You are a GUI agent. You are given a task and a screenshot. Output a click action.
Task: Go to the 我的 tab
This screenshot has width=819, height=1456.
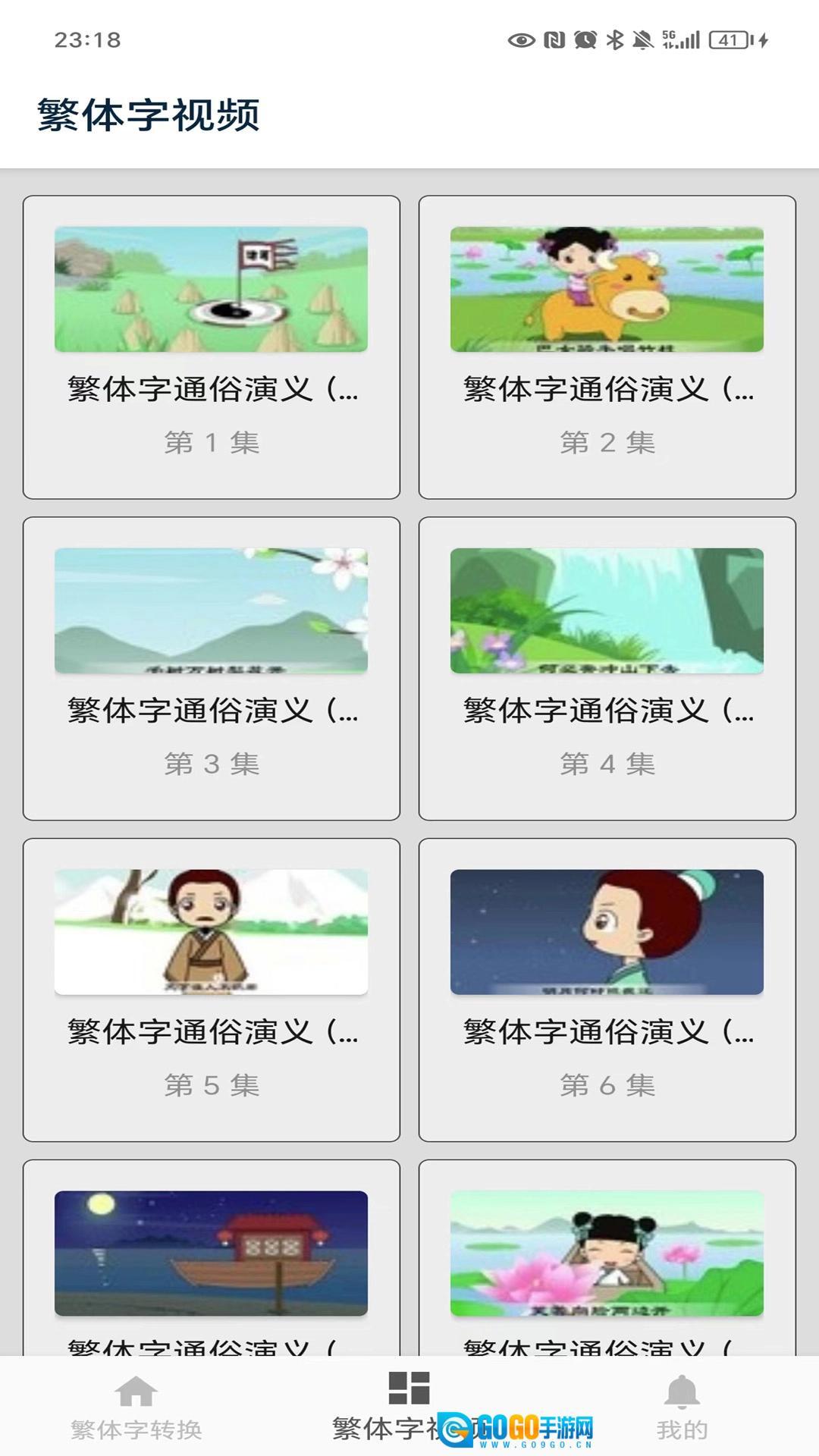(x=682, y=1407)
